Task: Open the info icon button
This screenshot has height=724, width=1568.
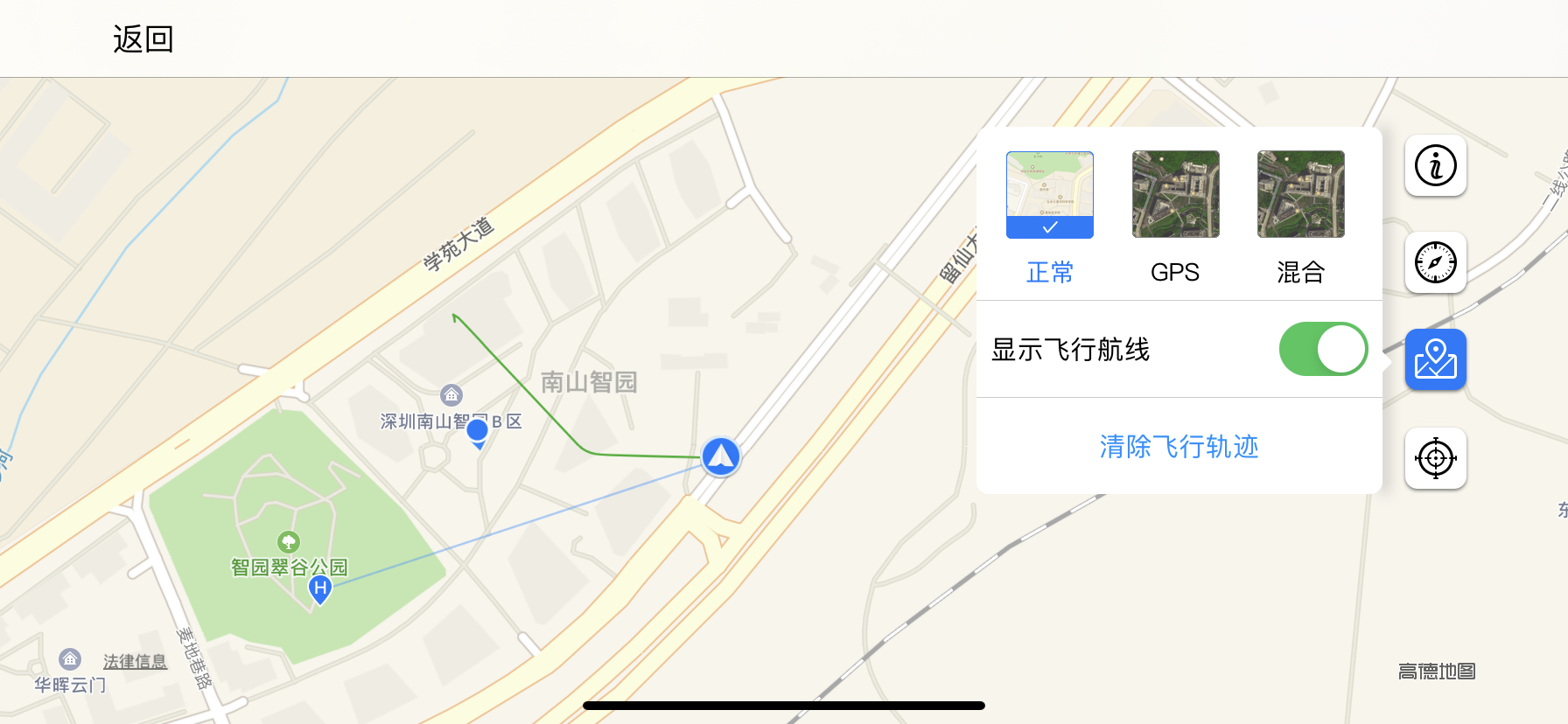Action: tap(1435, 166)
